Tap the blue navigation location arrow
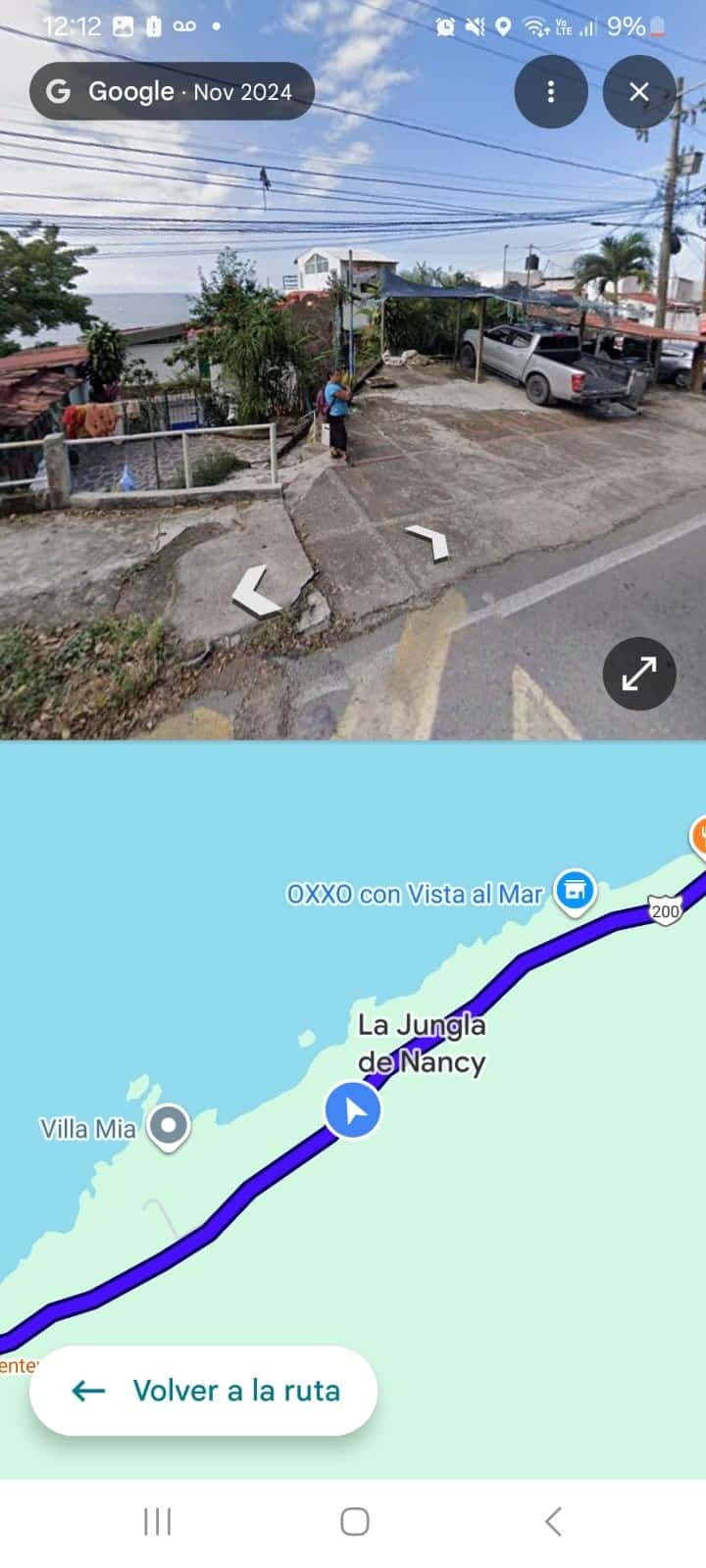This screenshot has height=1568, width=706. pyautogui.click(x=353, y=1110)
